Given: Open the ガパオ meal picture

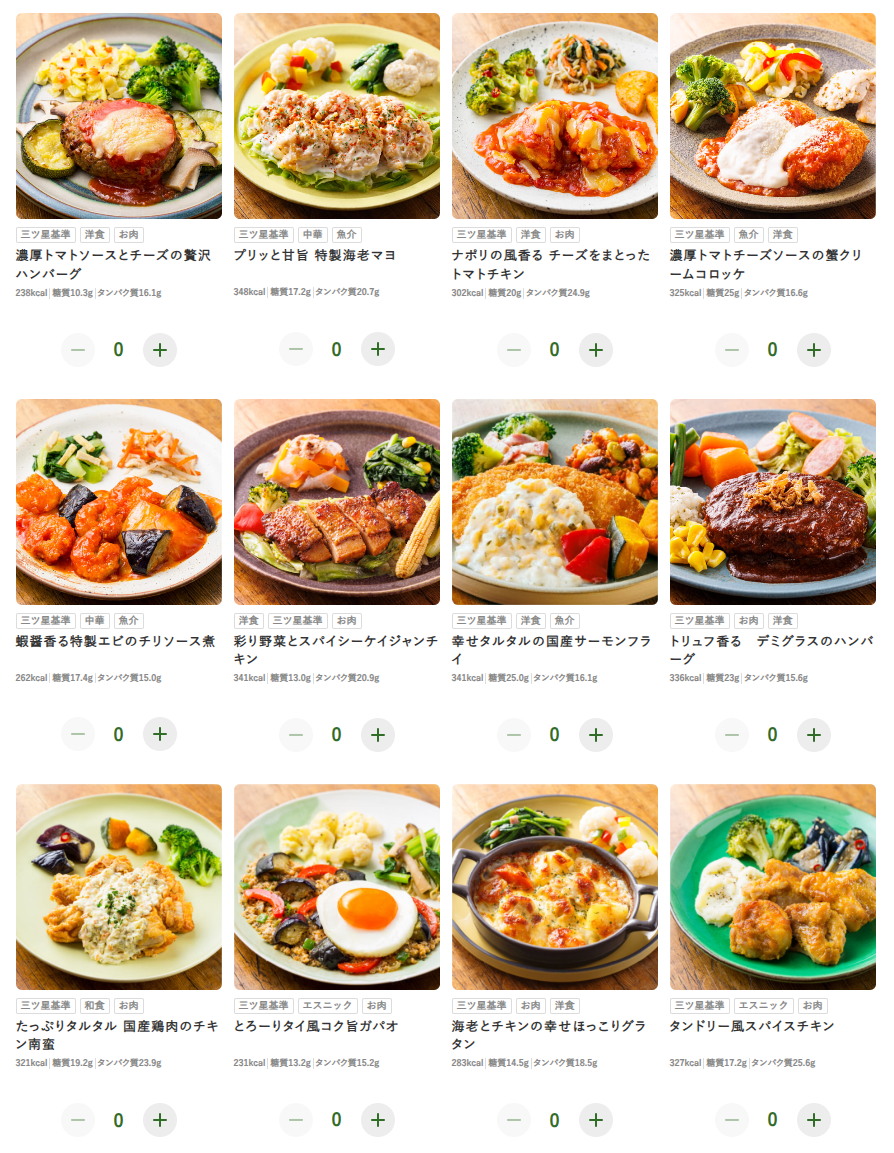Looking at the screenshot, I should click(x=337, y=887).
